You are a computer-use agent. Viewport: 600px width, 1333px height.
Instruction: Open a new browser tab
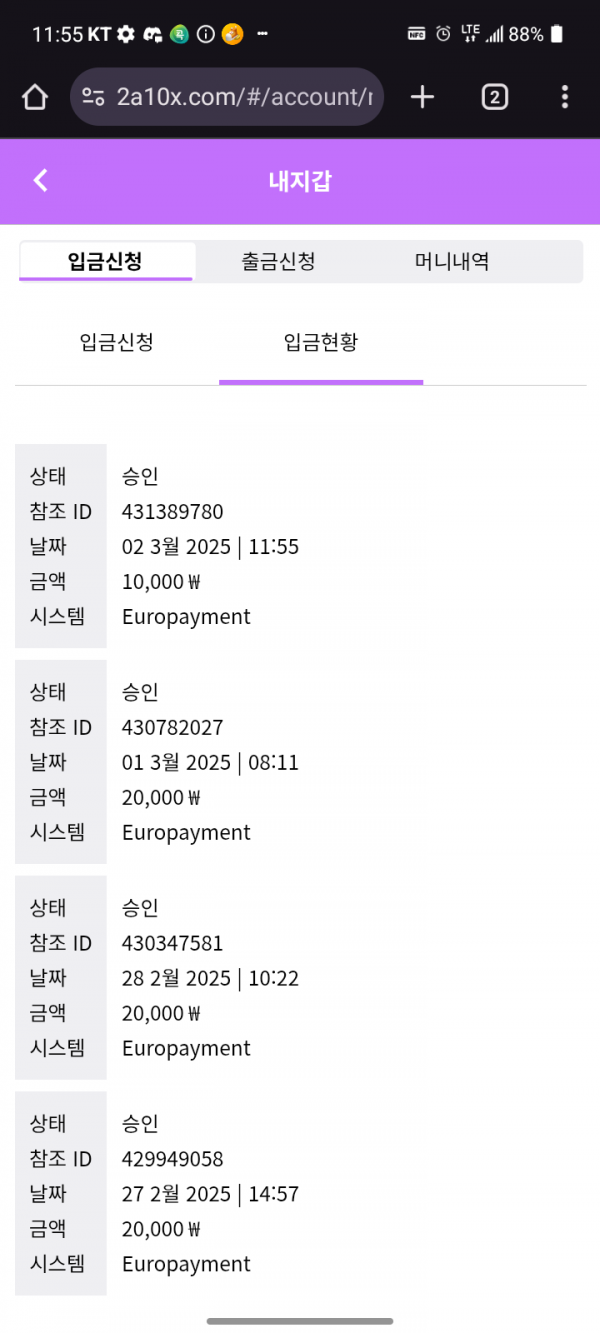point(423,97)
